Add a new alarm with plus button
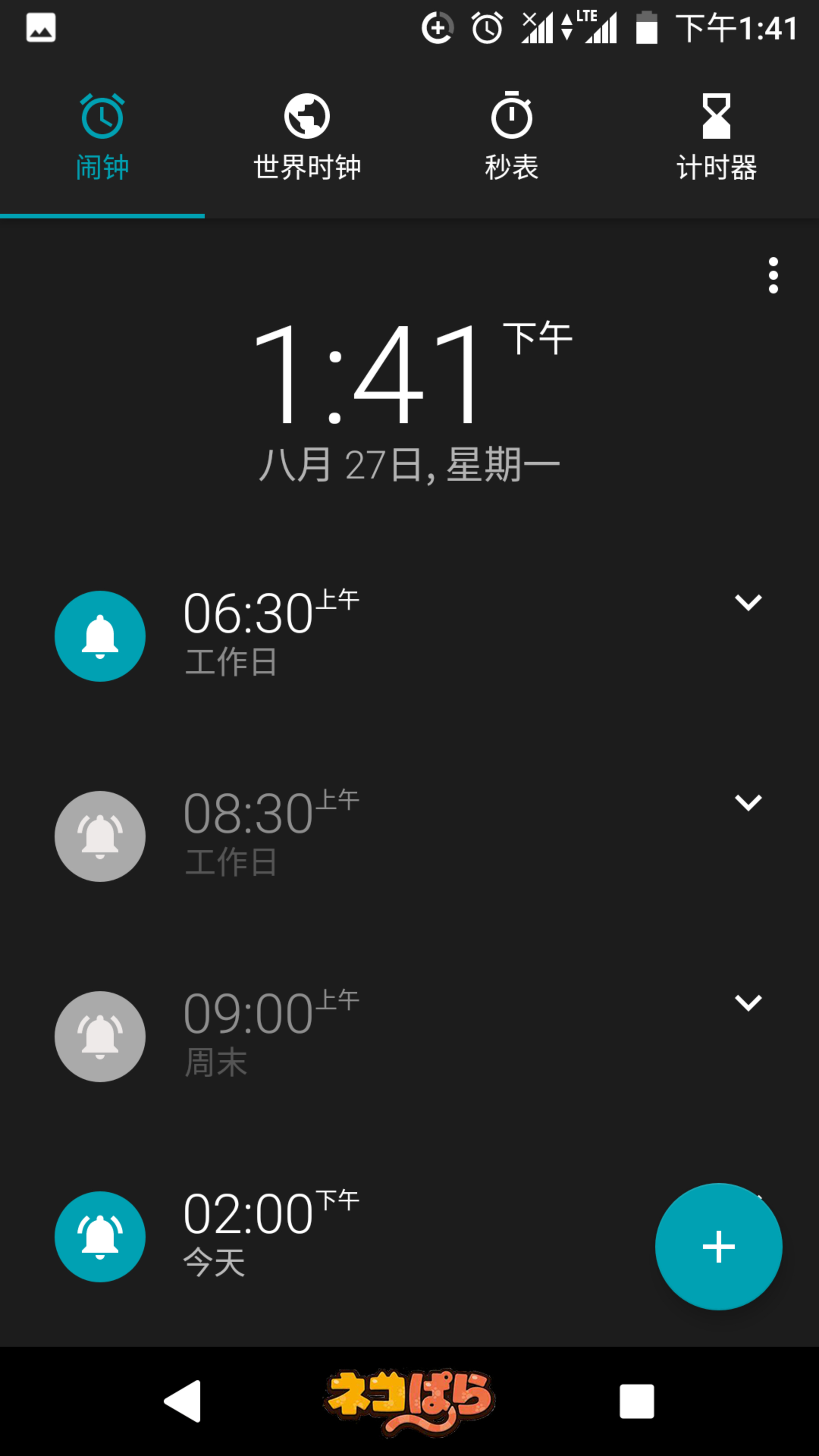 click(x=719, y=1246)
